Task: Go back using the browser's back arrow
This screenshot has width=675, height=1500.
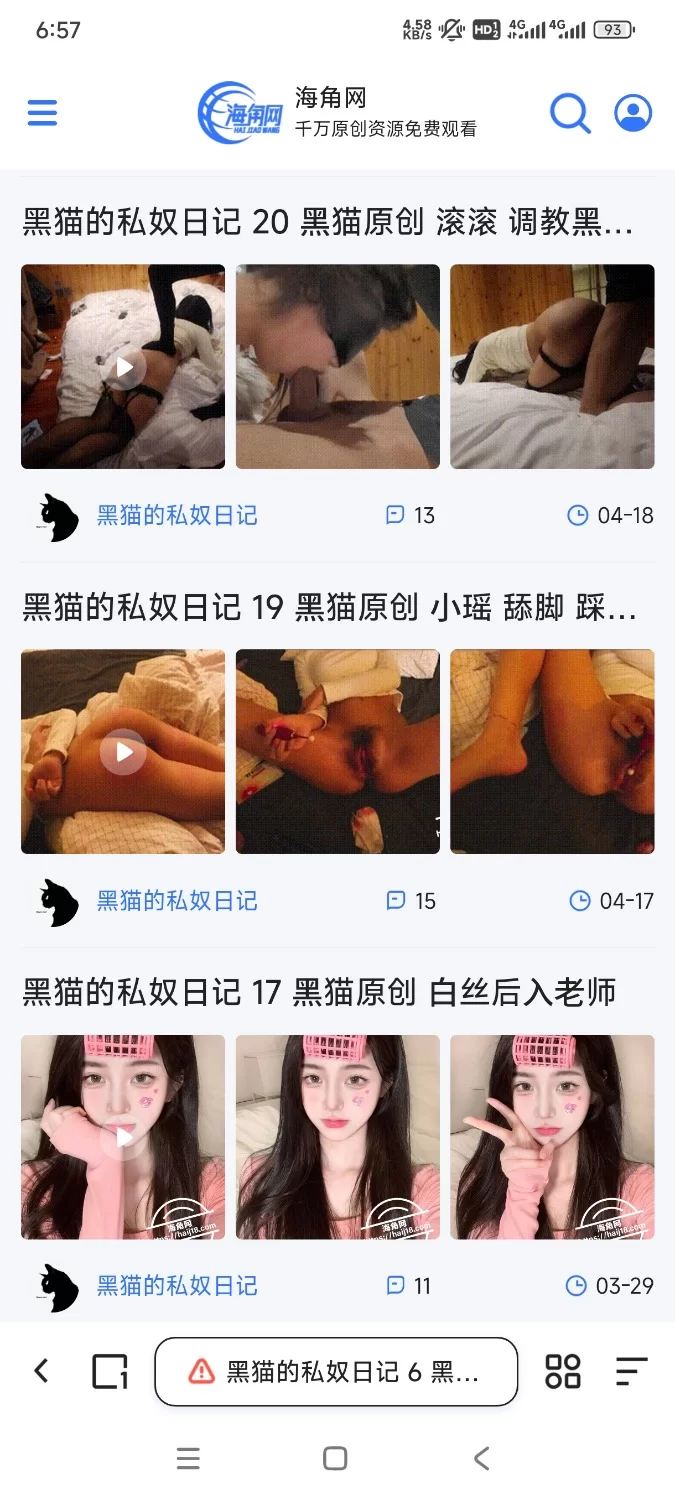Action: (41, 1370)
